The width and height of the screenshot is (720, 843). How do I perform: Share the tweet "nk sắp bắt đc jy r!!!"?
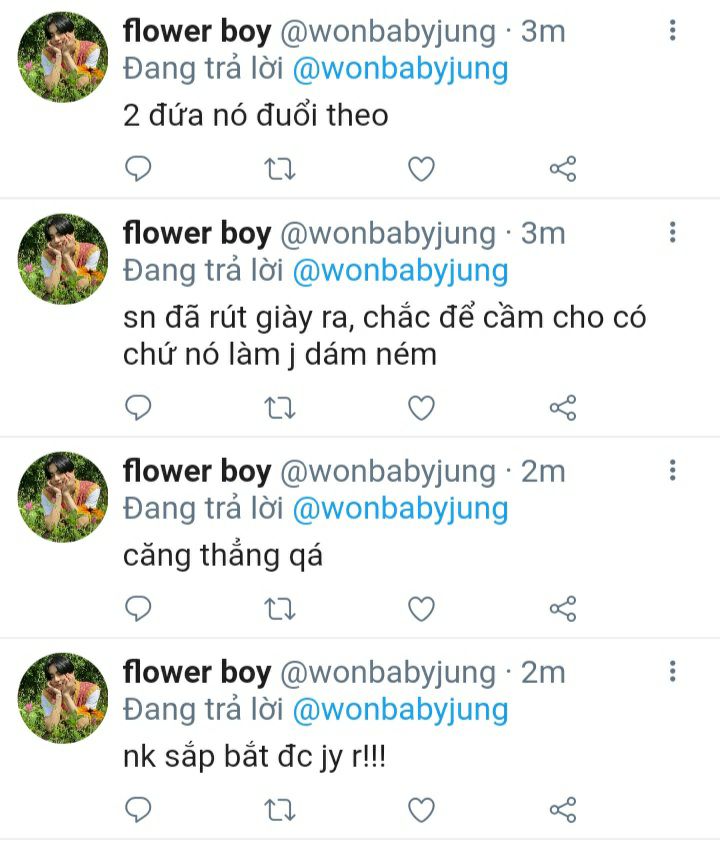[562, 810]
